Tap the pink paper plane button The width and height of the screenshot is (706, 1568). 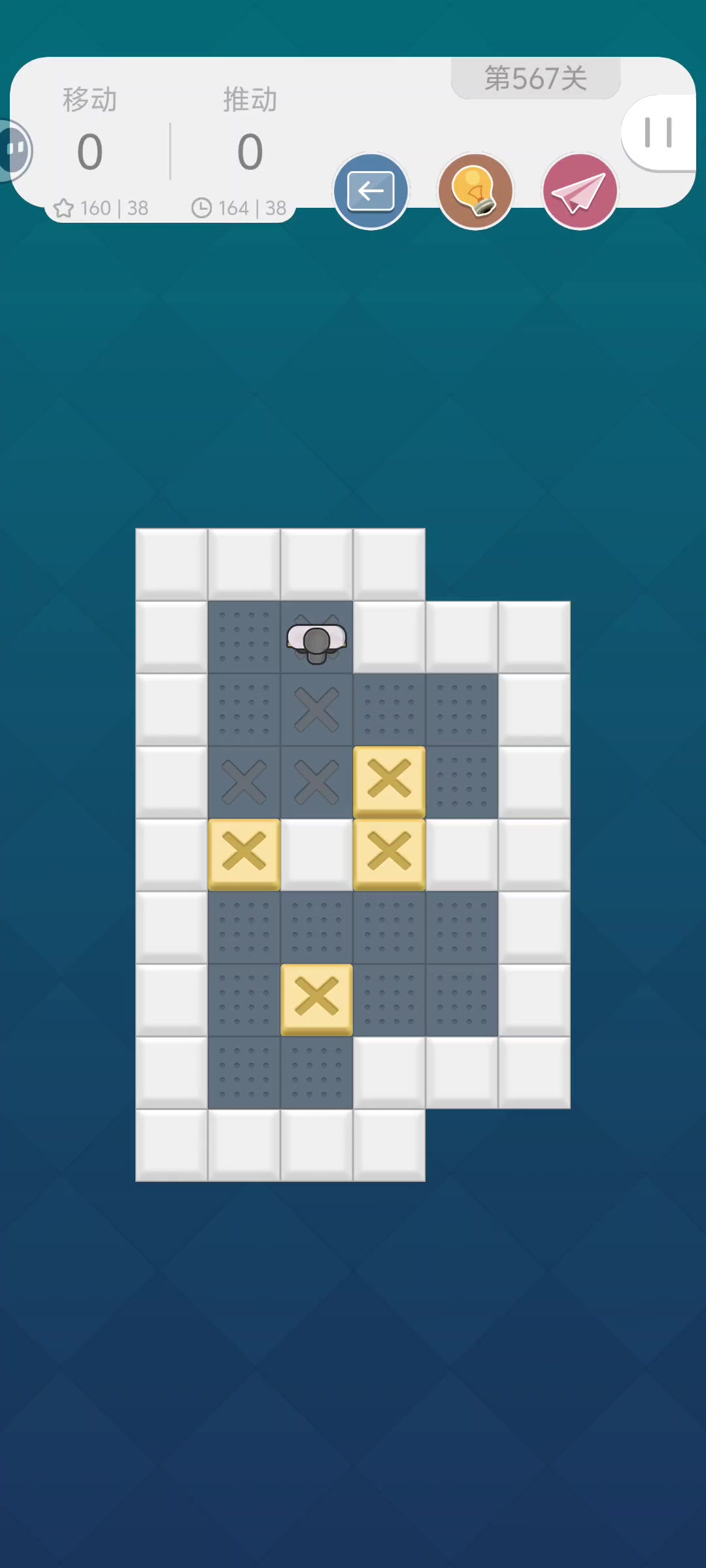(580, 191)
